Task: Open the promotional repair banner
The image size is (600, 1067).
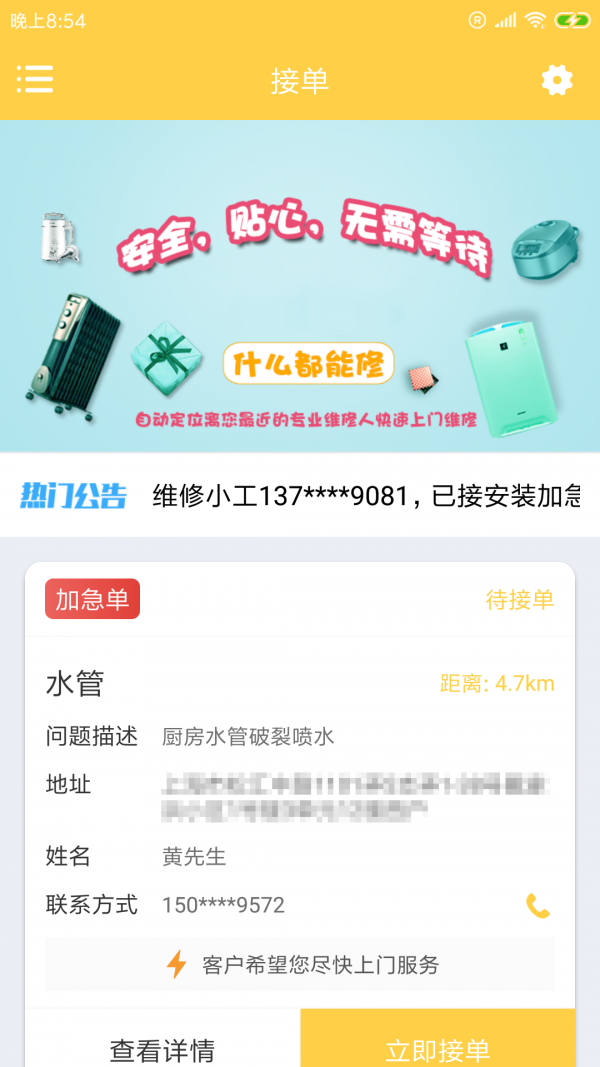Action: pos(300,286)
